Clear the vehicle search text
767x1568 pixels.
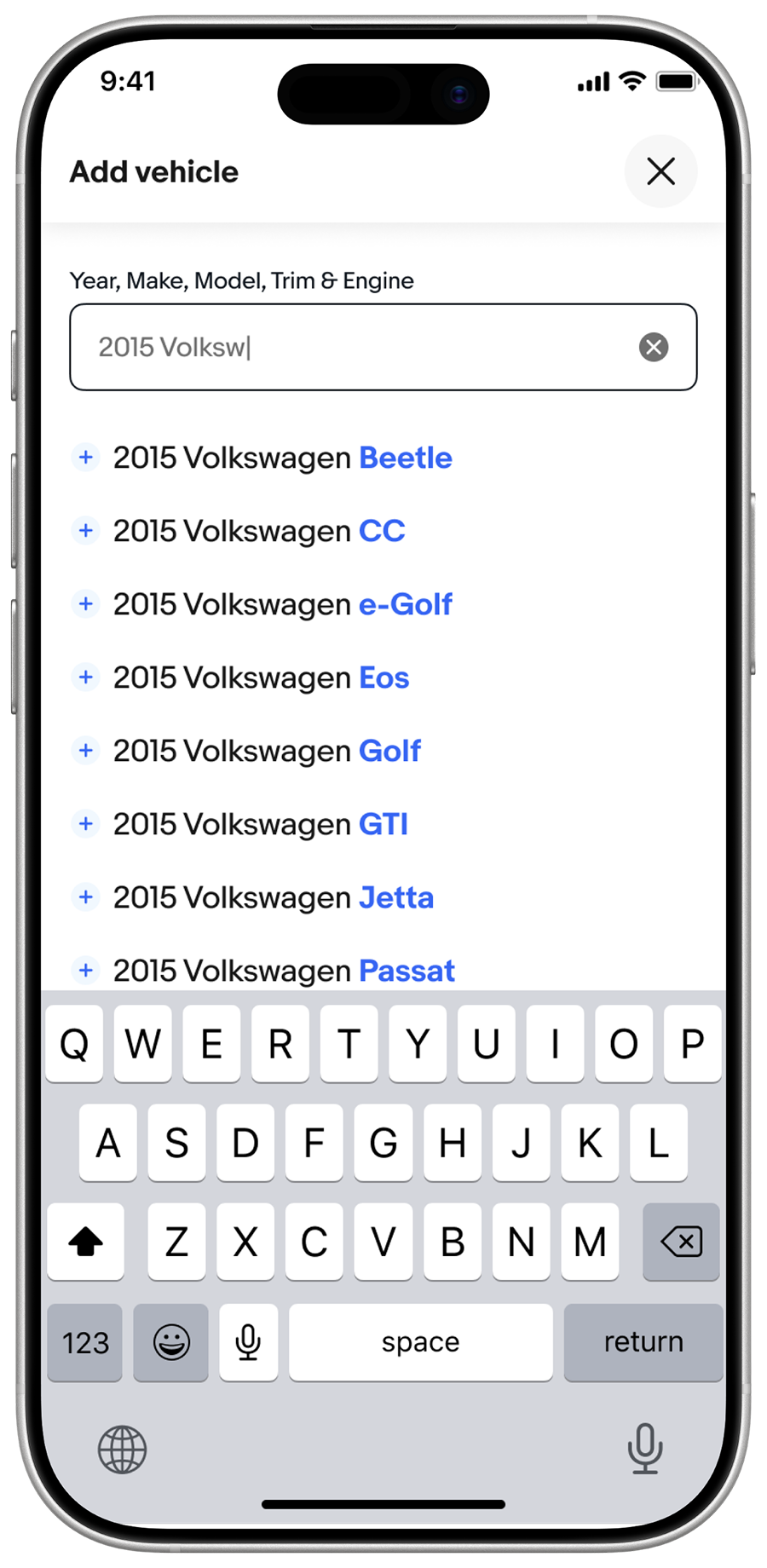point(654,347)
